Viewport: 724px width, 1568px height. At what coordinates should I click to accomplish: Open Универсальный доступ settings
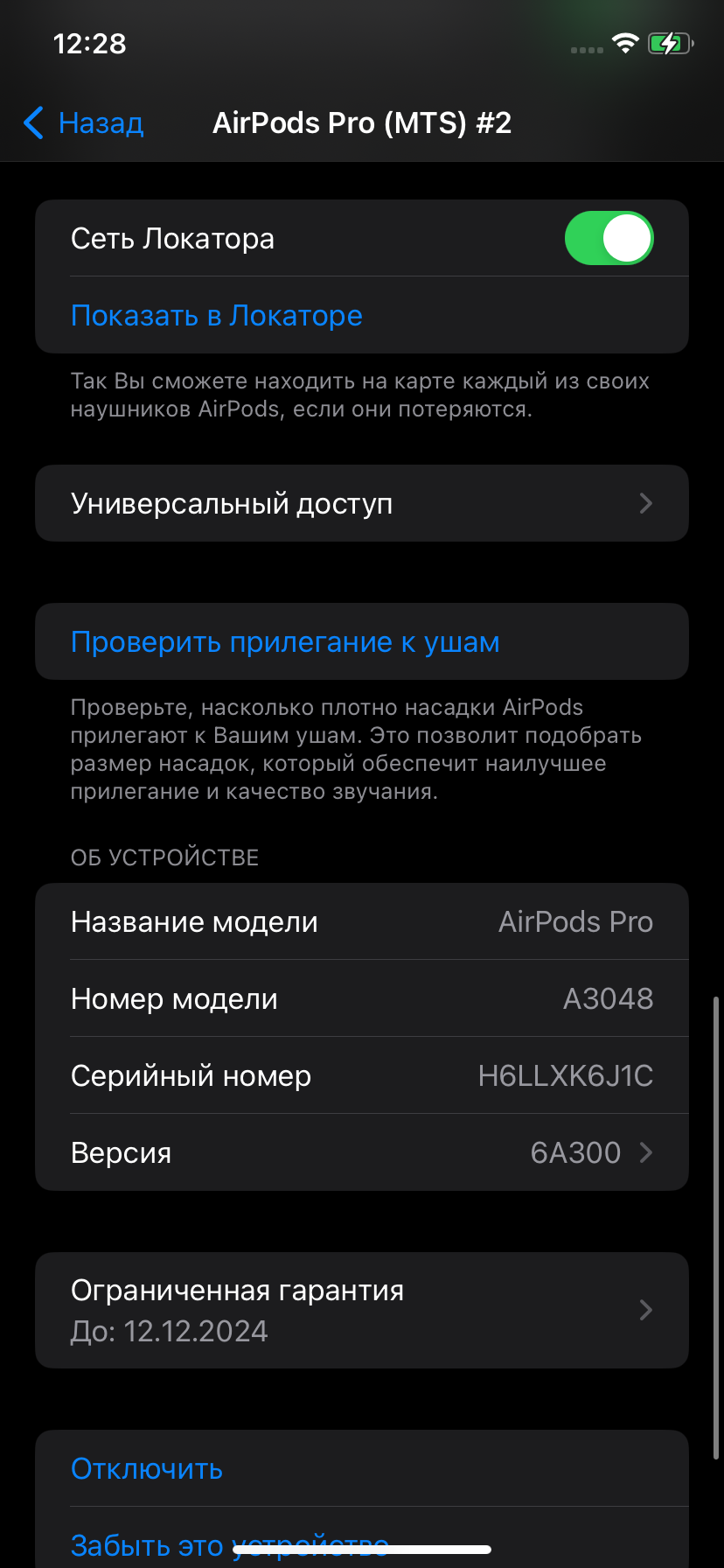click(361, 503)
